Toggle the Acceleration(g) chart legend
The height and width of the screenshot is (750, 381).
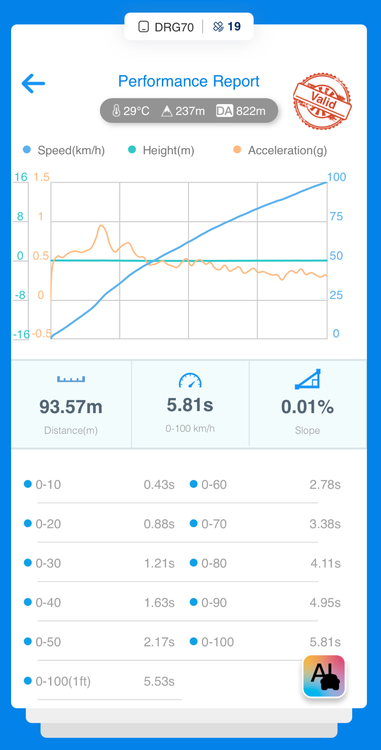tap(280, 151)
